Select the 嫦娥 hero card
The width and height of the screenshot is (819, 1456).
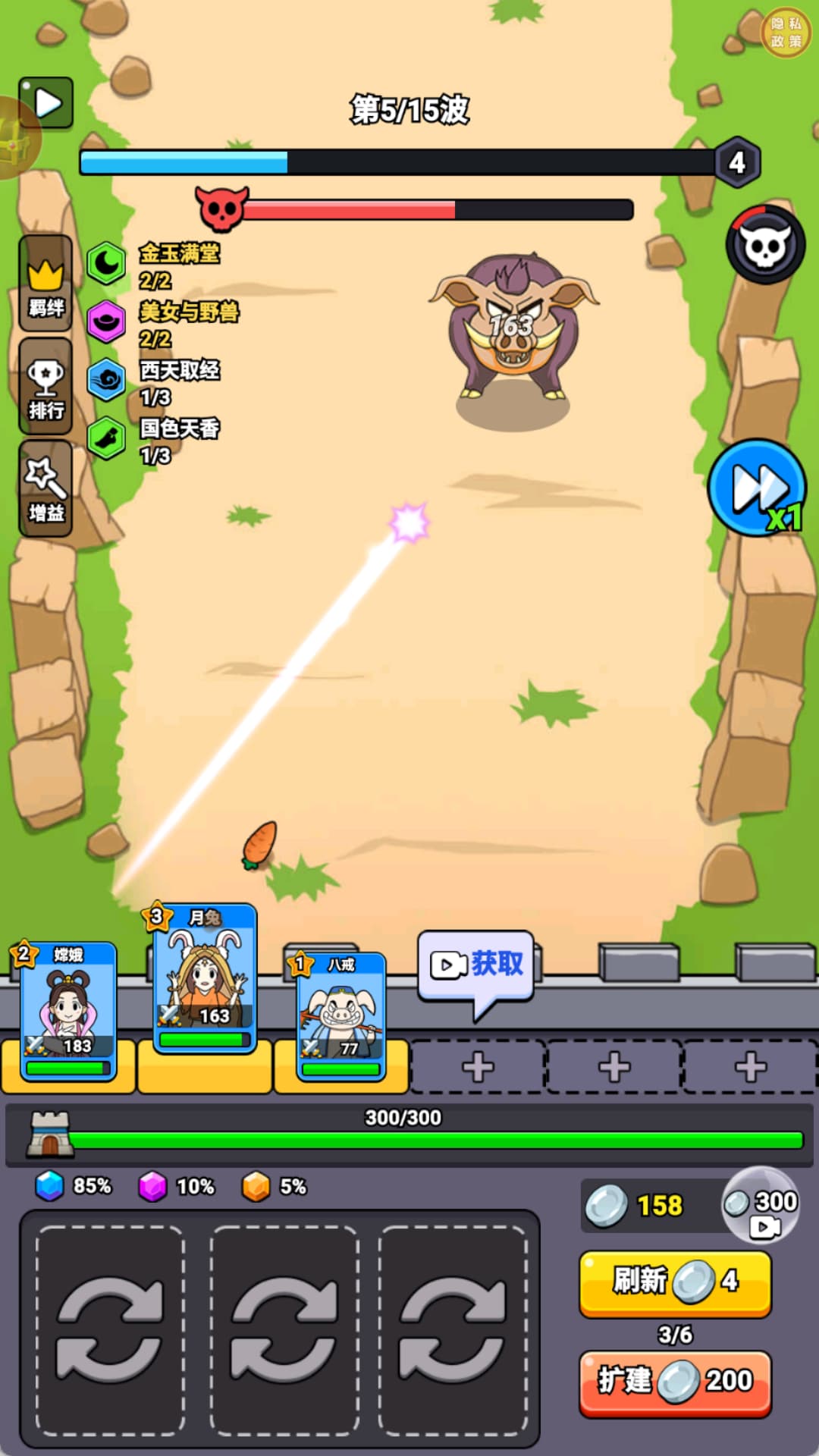click(69, 1011)
